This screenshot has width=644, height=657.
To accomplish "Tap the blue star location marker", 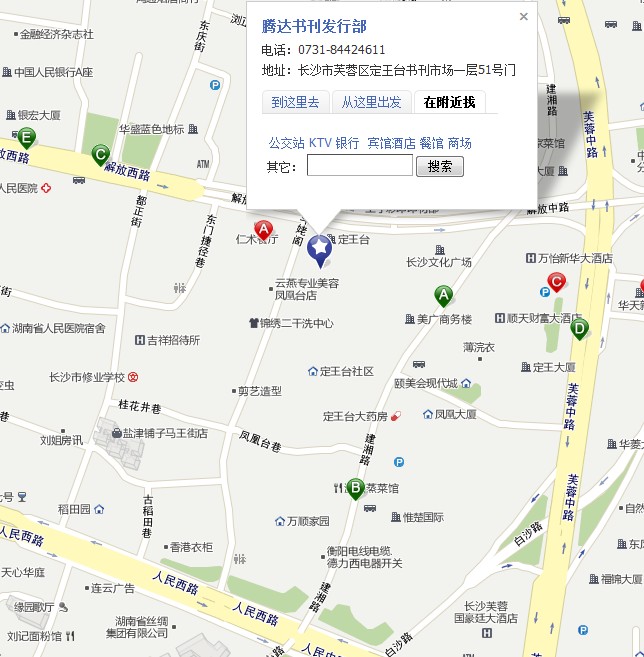I will click(319, 249).
